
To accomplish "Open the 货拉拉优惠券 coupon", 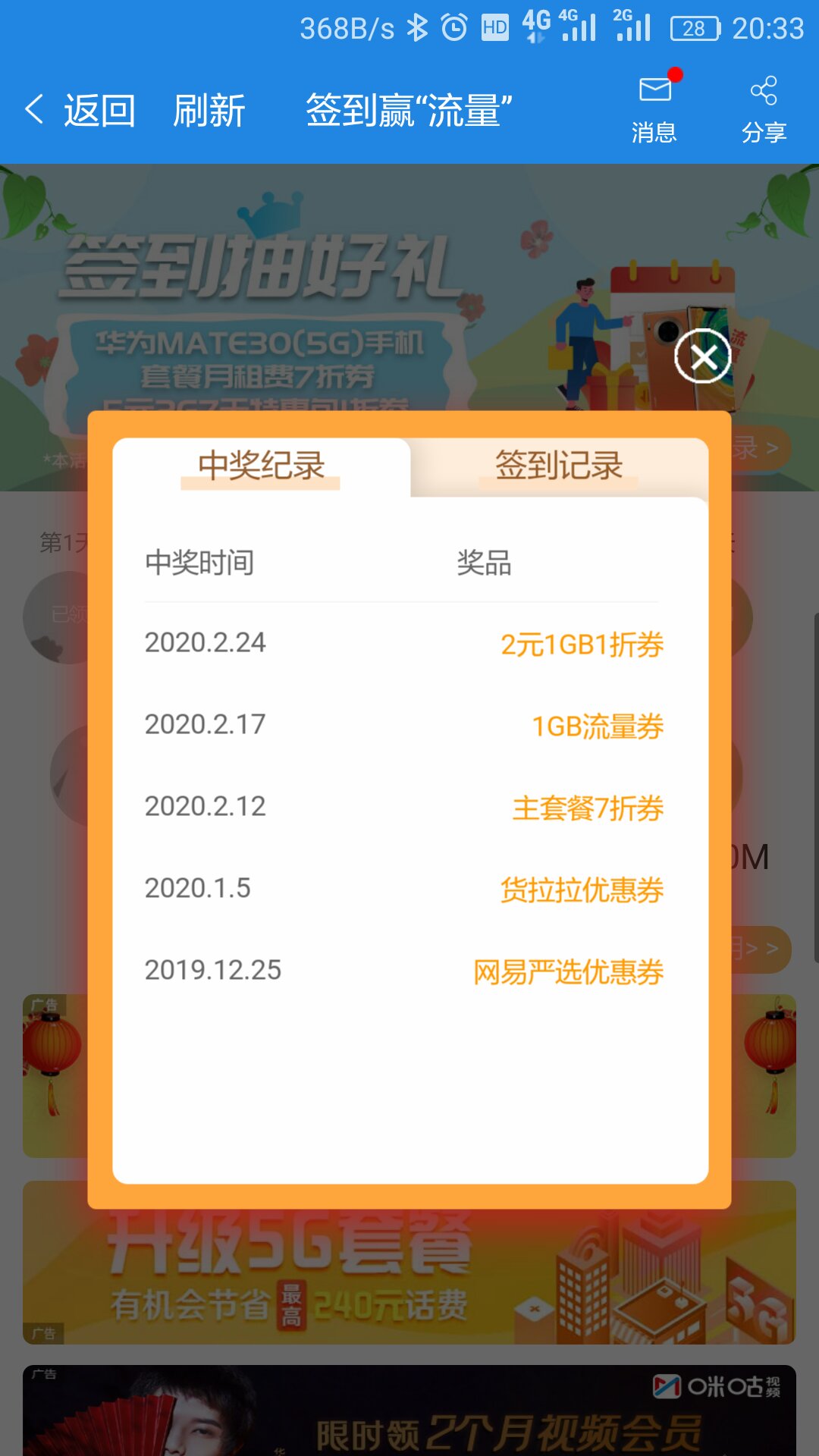I will (582, 890).
